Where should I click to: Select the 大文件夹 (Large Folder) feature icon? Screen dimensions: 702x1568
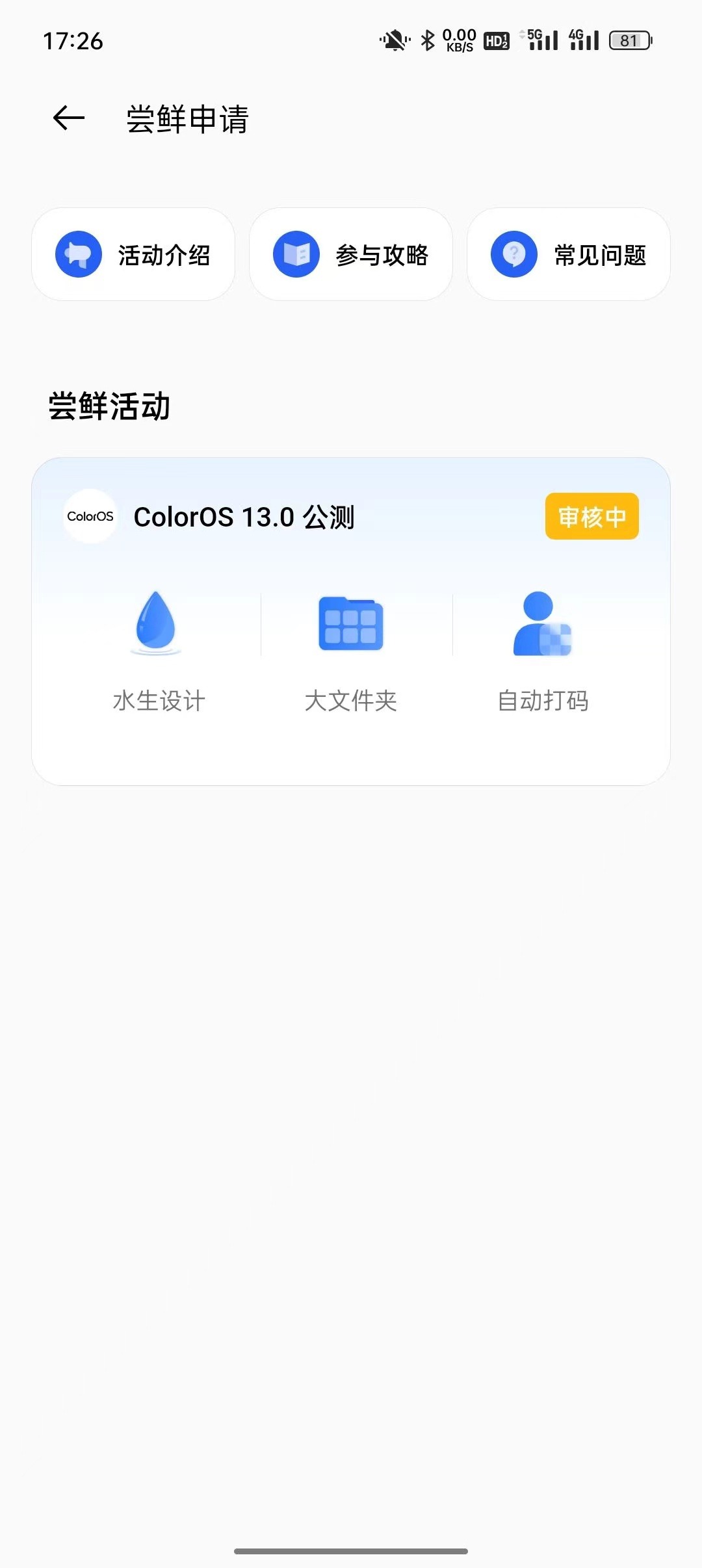click(350, 624)
